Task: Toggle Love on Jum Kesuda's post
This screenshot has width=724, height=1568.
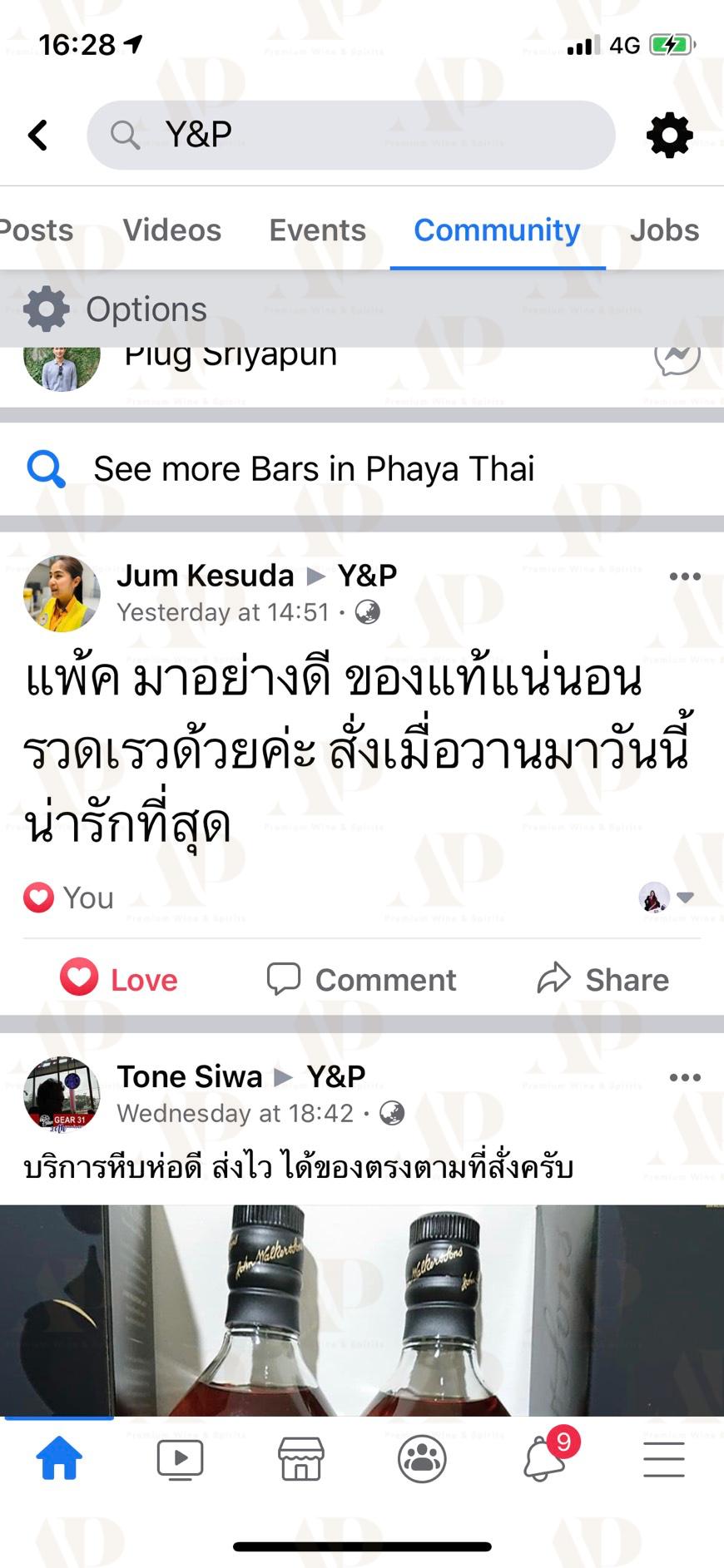Action: (119, 979)
